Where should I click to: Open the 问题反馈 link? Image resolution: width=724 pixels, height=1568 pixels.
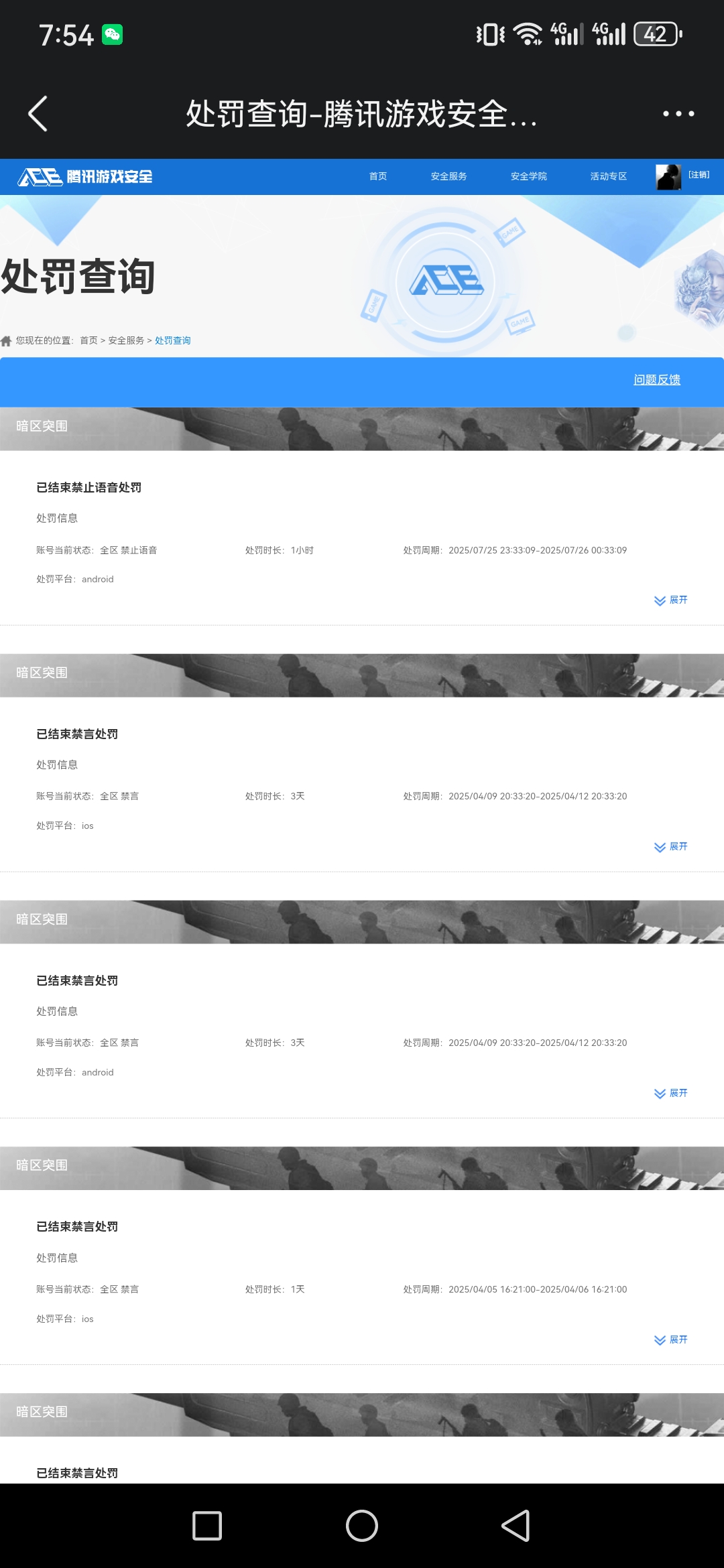point(656,380)
